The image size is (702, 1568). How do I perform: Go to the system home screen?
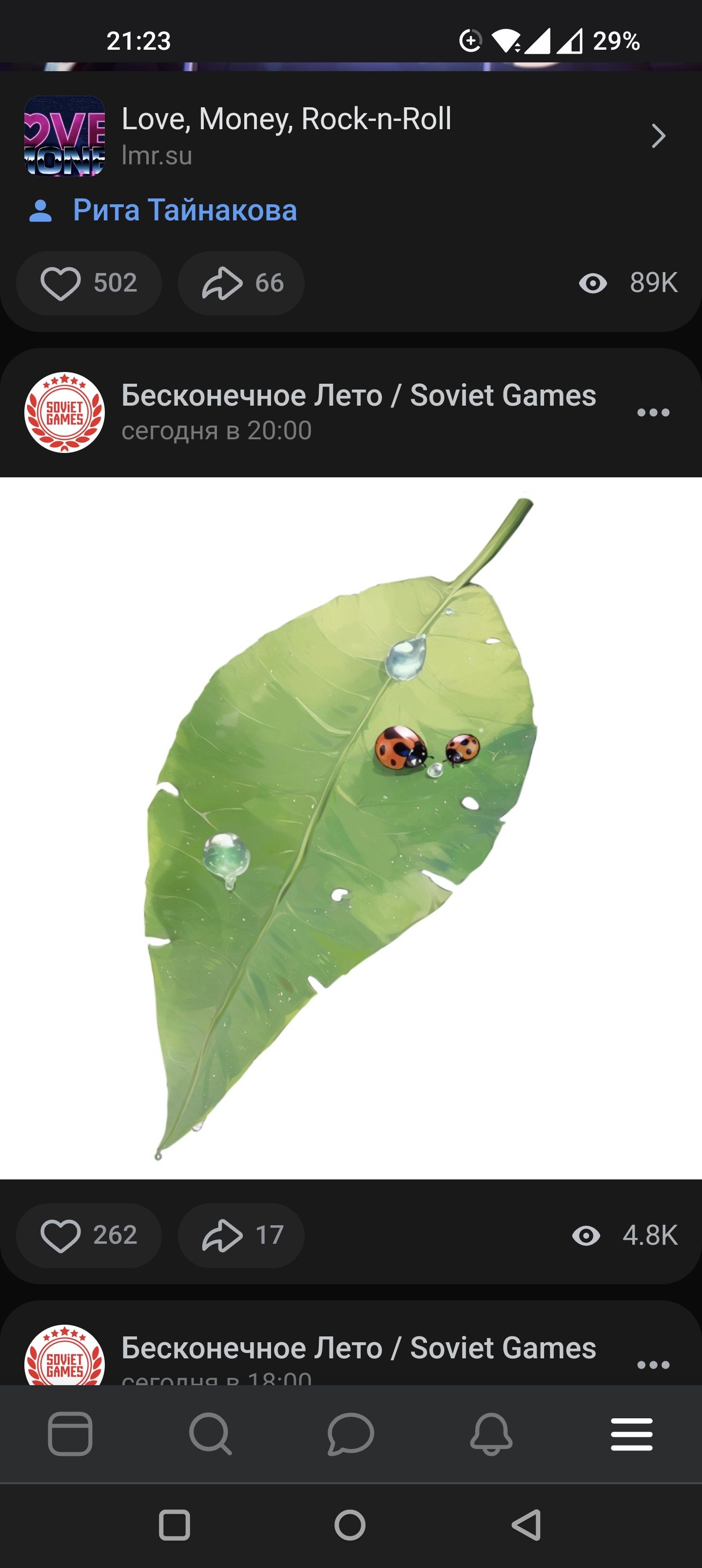coord(350,1526)
